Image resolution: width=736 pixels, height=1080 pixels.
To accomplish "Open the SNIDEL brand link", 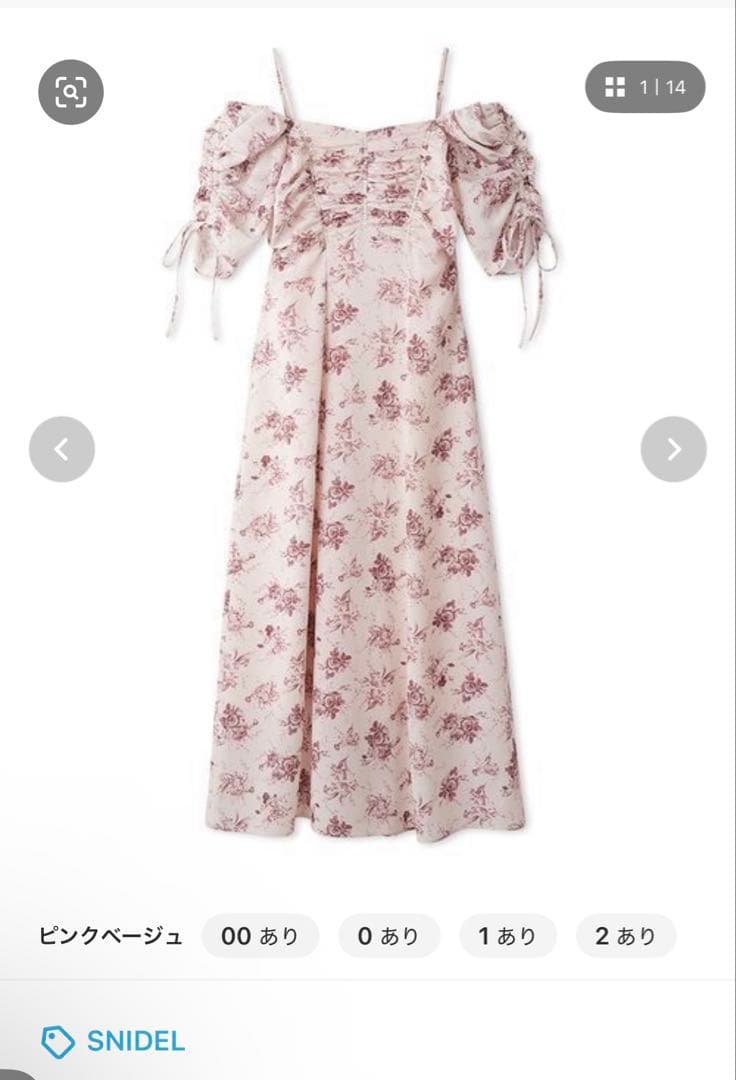I will pos(114,1041).
